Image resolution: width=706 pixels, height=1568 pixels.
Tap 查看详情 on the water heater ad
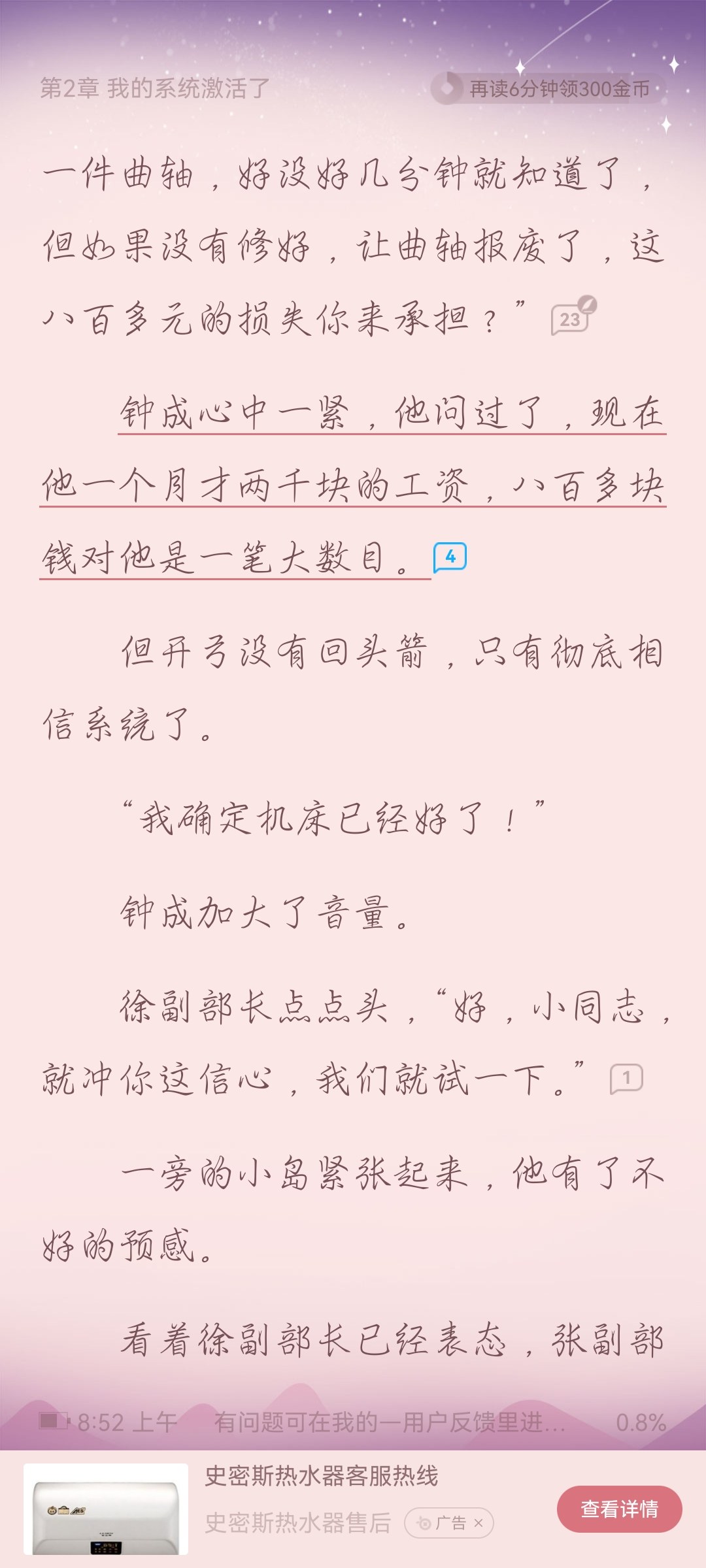(619, 1509)
